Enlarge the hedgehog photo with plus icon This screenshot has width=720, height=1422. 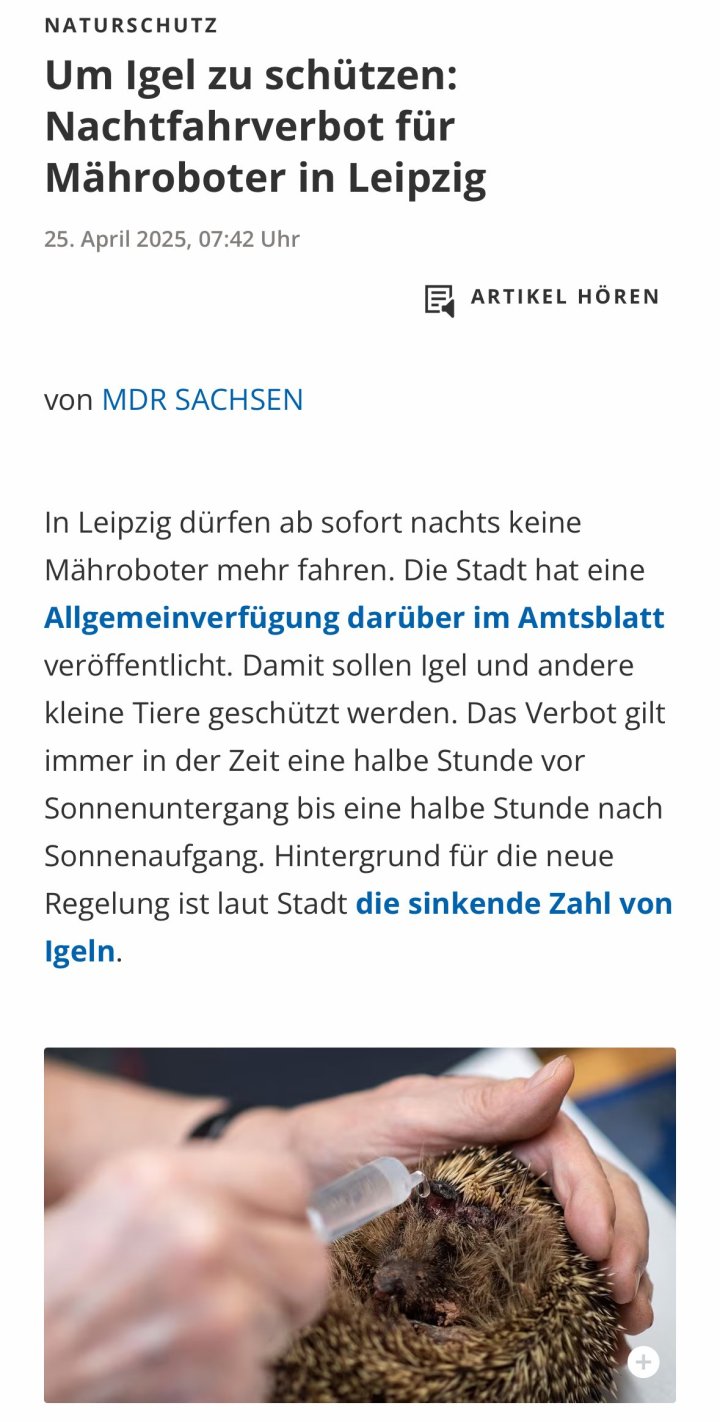point(643,1362)
